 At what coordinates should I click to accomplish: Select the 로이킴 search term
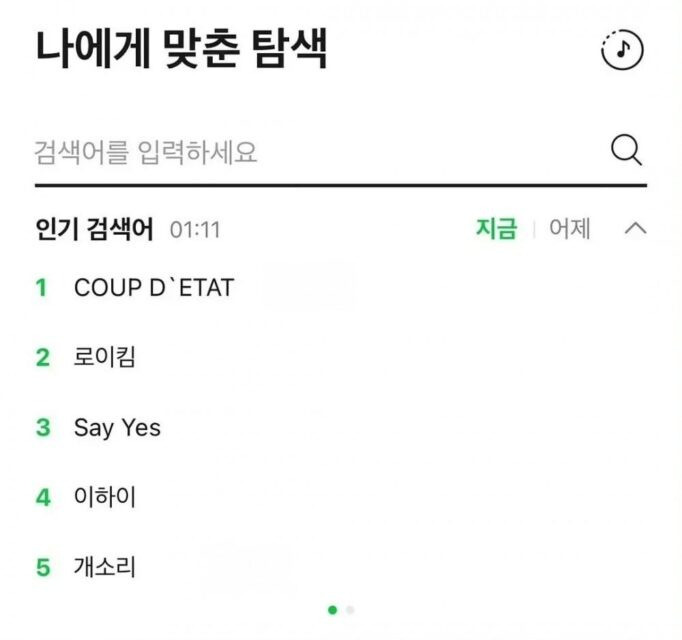105,358
